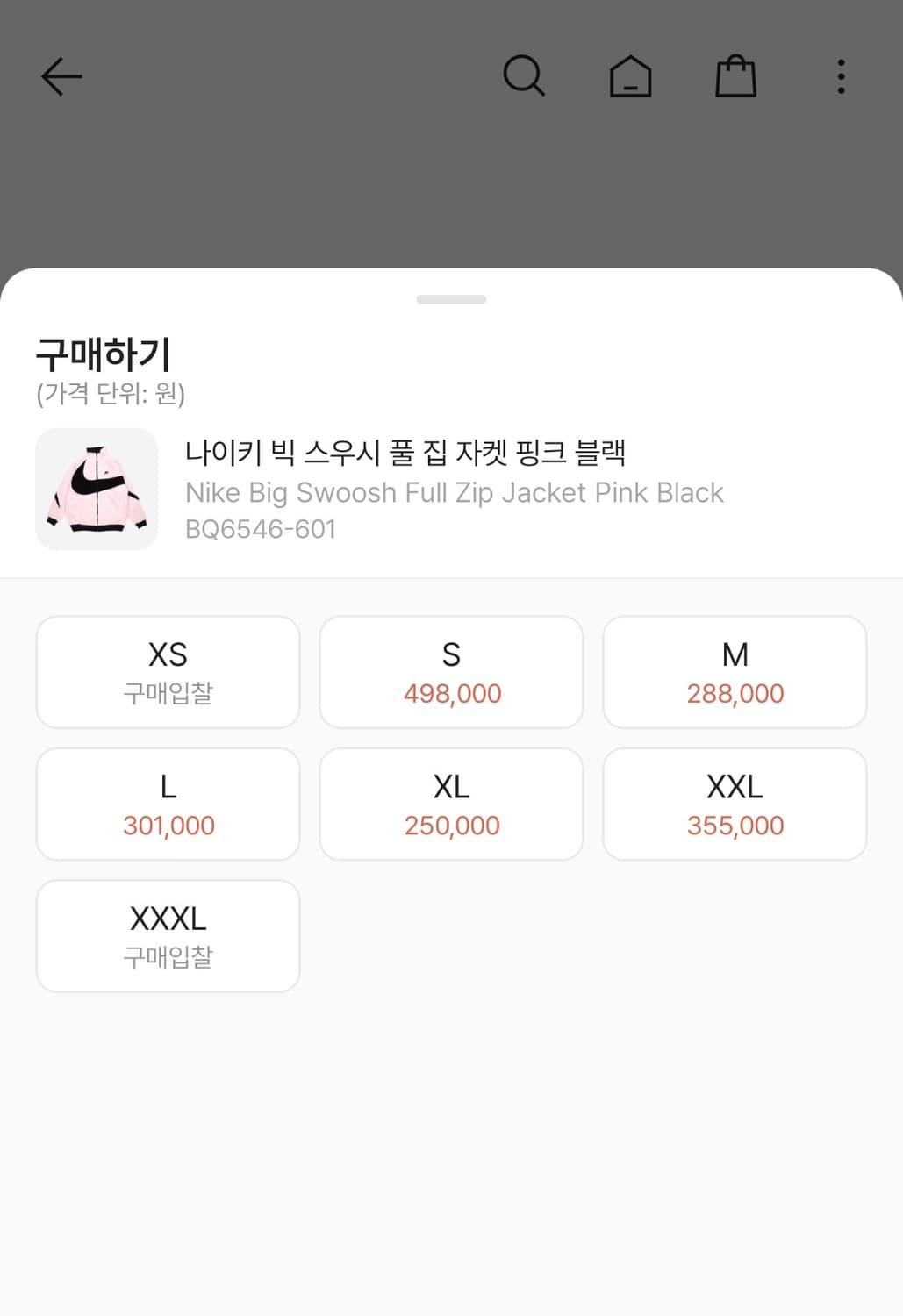Select size XS for purchase bid
This screenshot has height=1316, width=903.
(167, 672)
